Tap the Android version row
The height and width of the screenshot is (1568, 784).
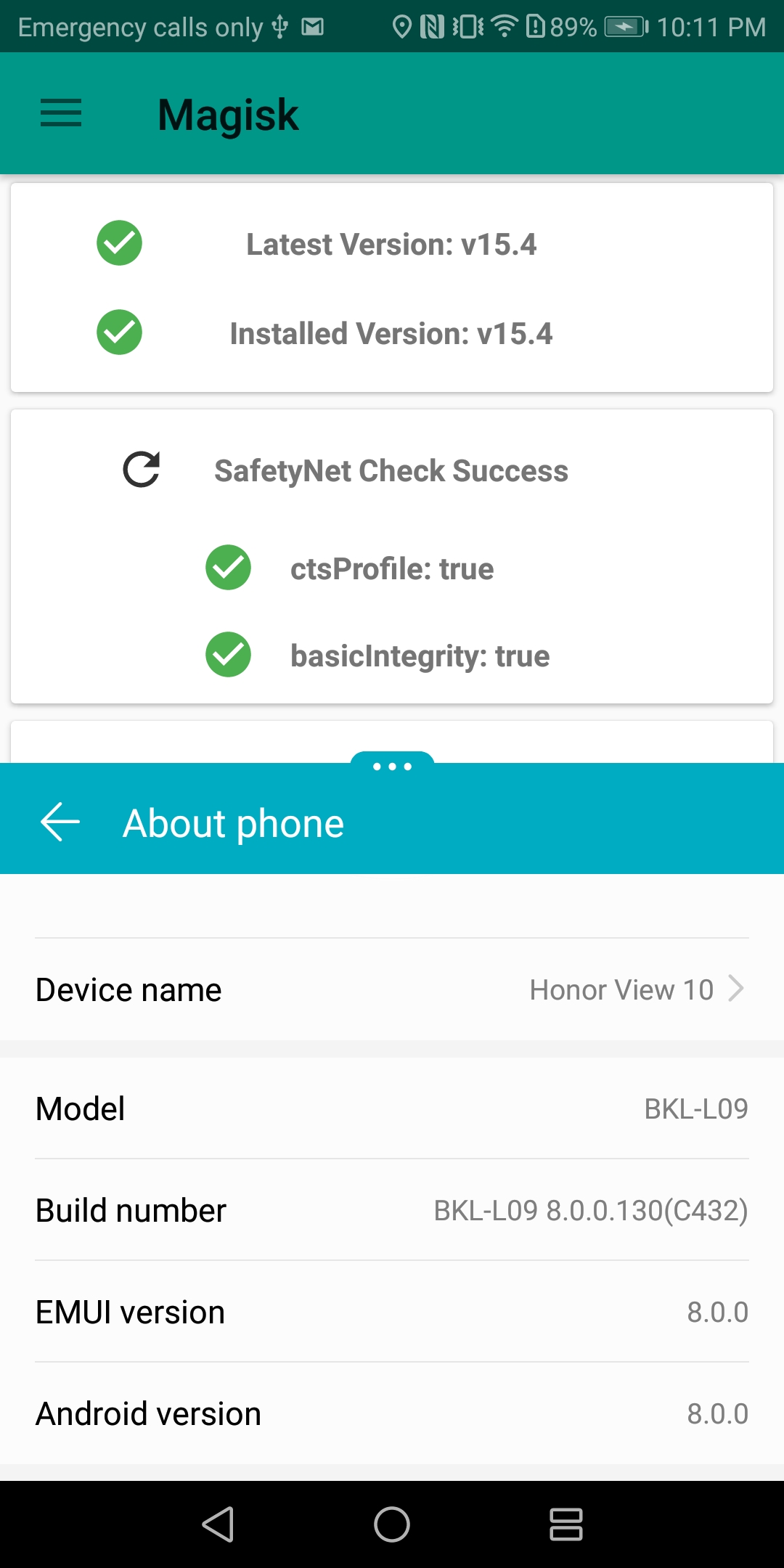point(392,1413)
